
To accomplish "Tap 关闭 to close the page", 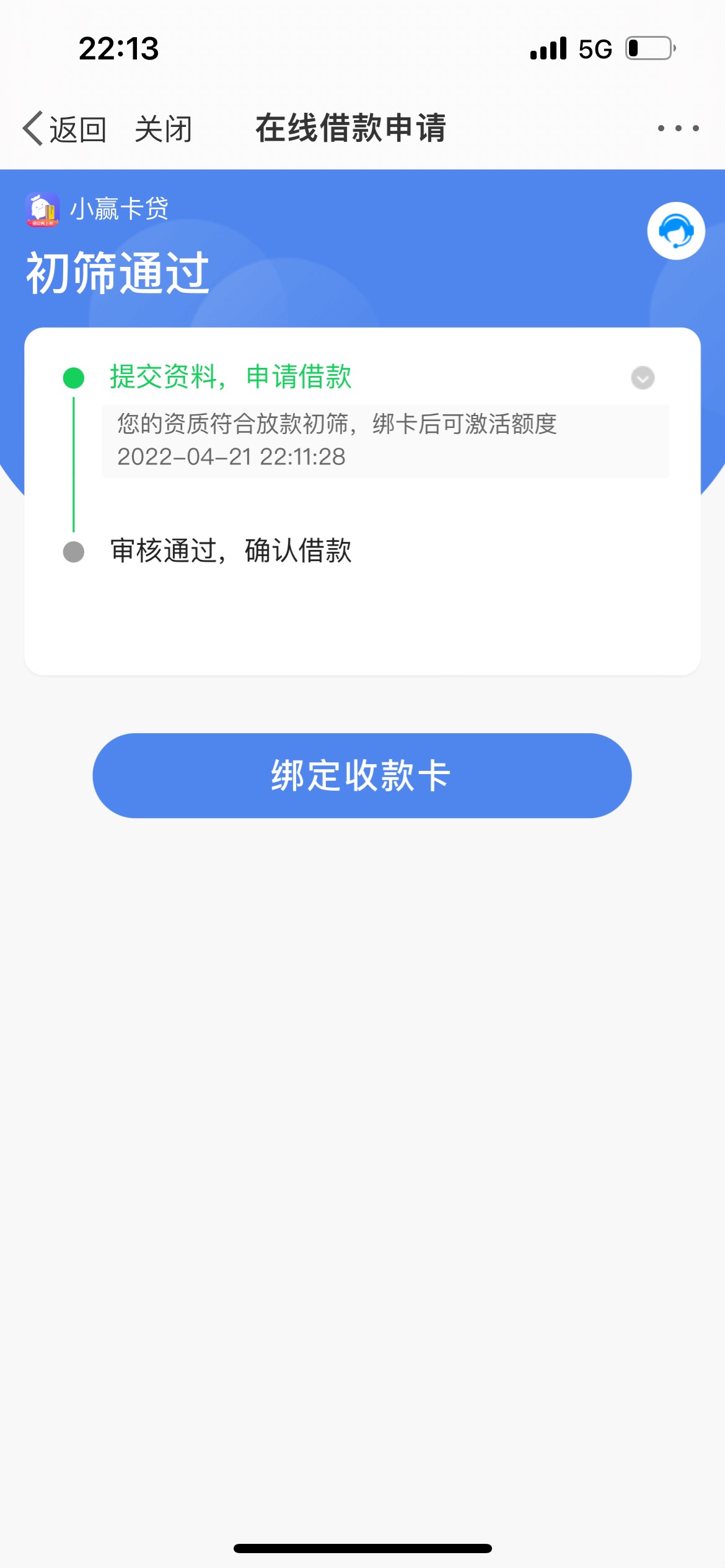I will (164, 129).
